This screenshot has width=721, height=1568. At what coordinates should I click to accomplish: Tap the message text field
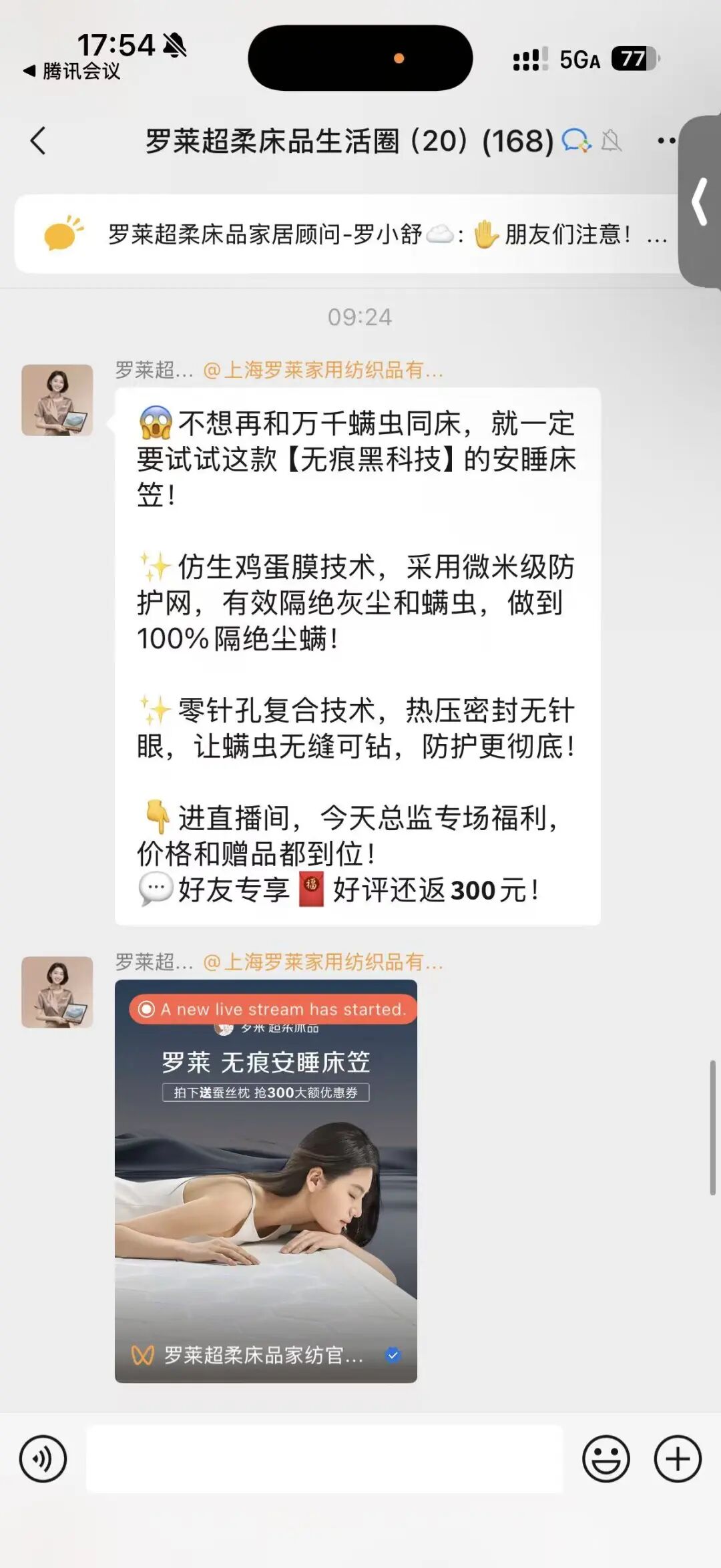tap(324, 1459)
